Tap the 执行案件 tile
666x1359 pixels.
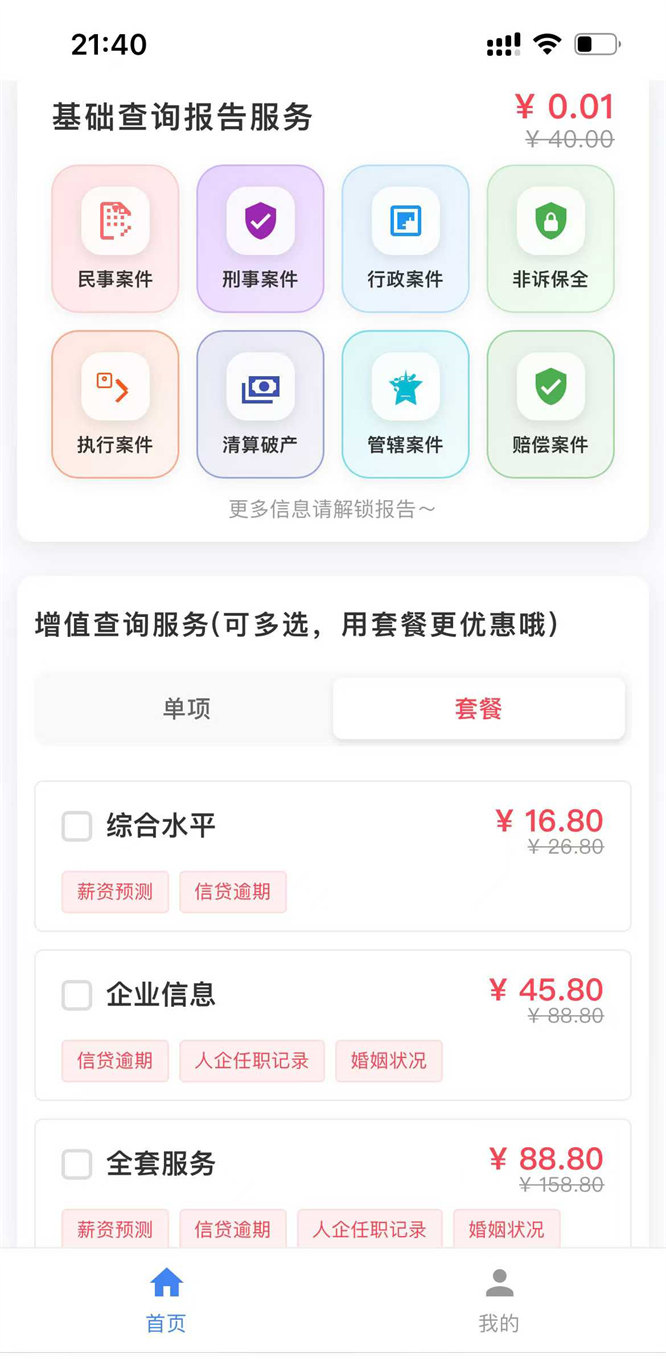[x=115, y=404]
